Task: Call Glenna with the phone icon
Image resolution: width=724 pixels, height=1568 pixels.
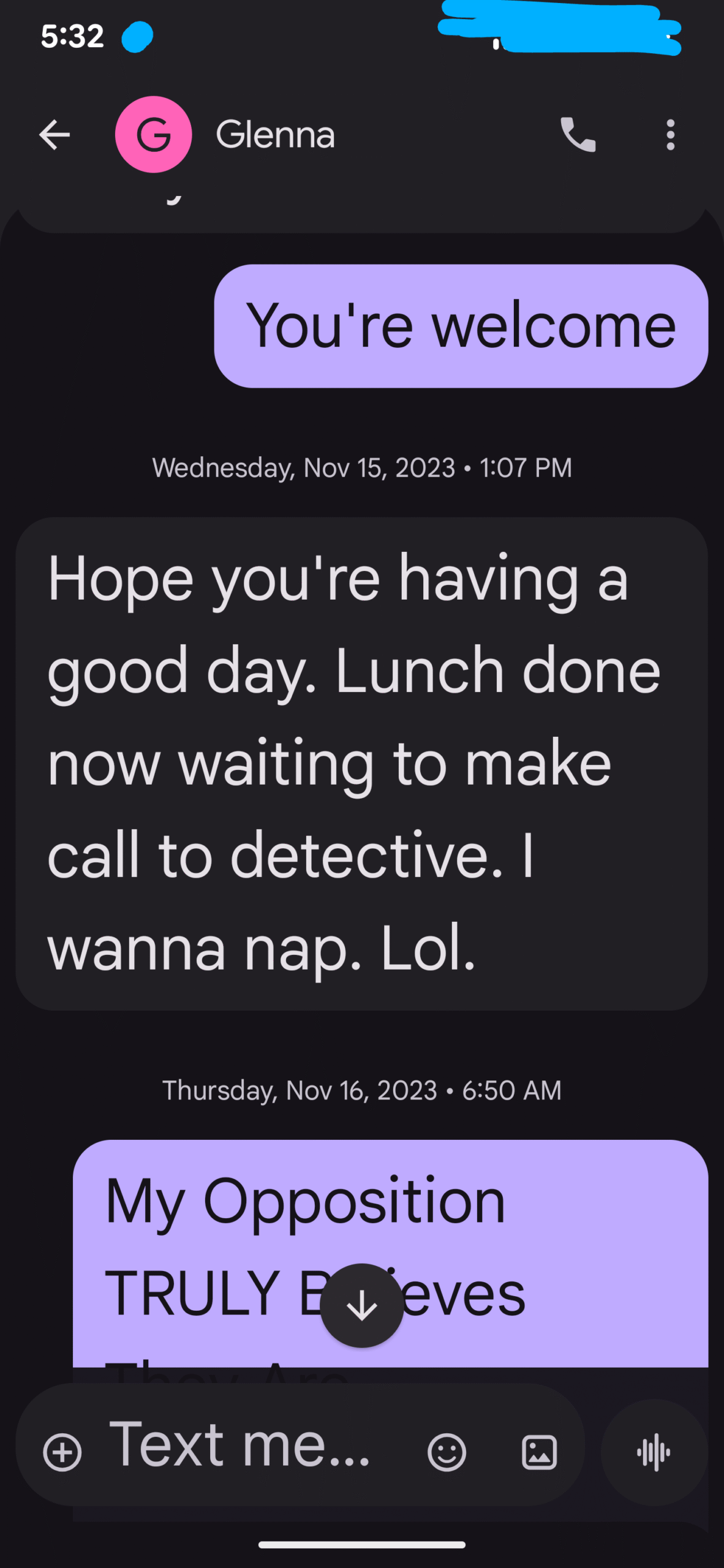Action: [x=578, y=135]
